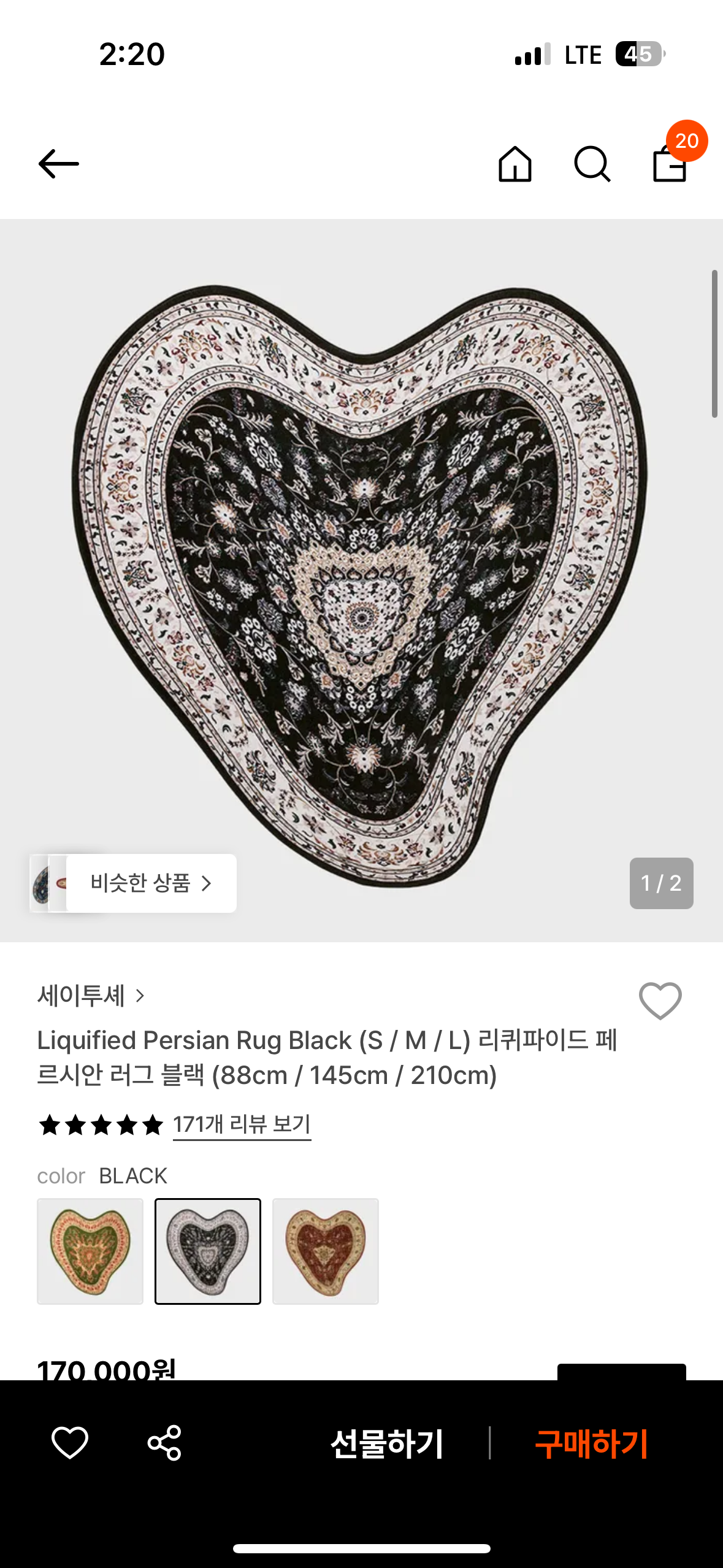Go back using the arrow icon
This screenshot has height=1568, width=723.
click(59, 164)
